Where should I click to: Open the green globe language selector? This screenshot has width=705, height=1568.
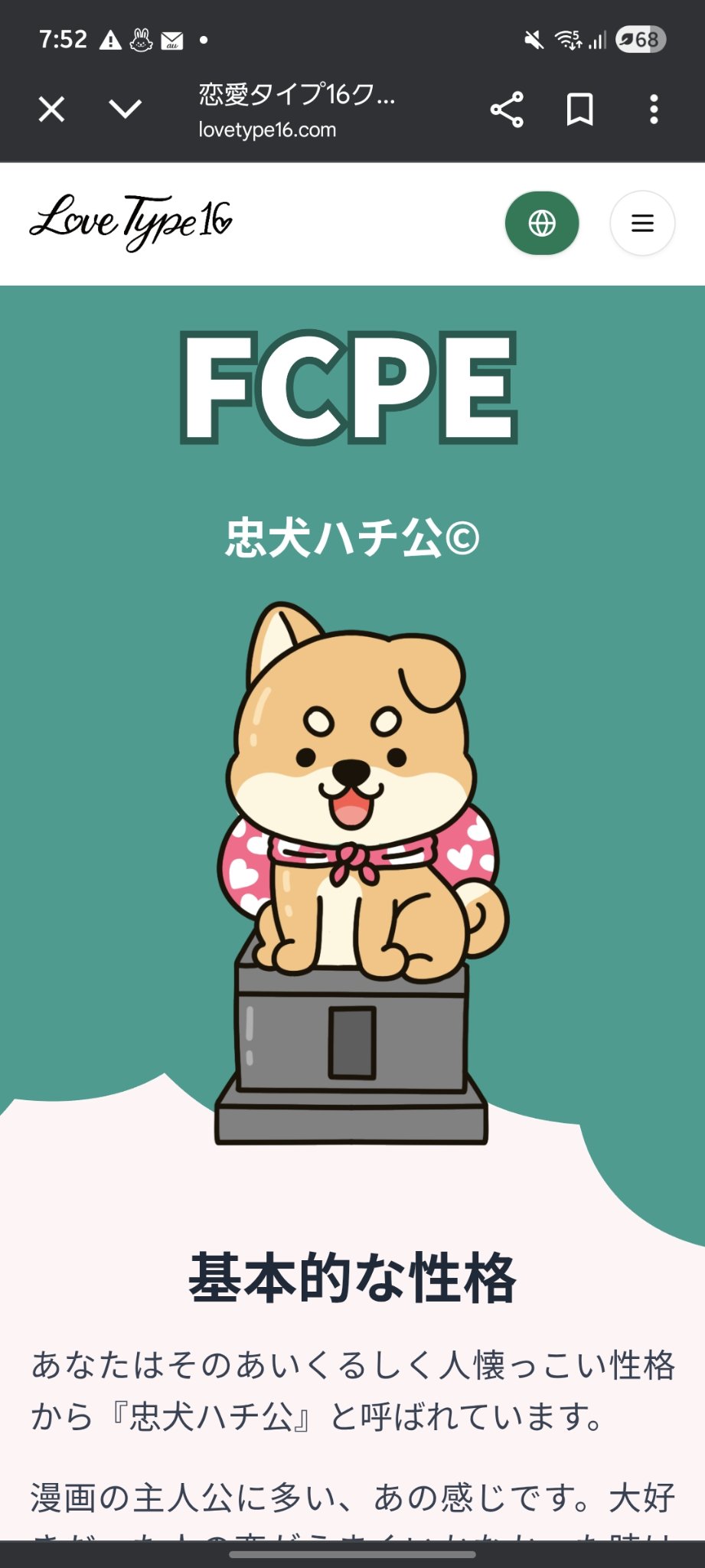(542, 224)
